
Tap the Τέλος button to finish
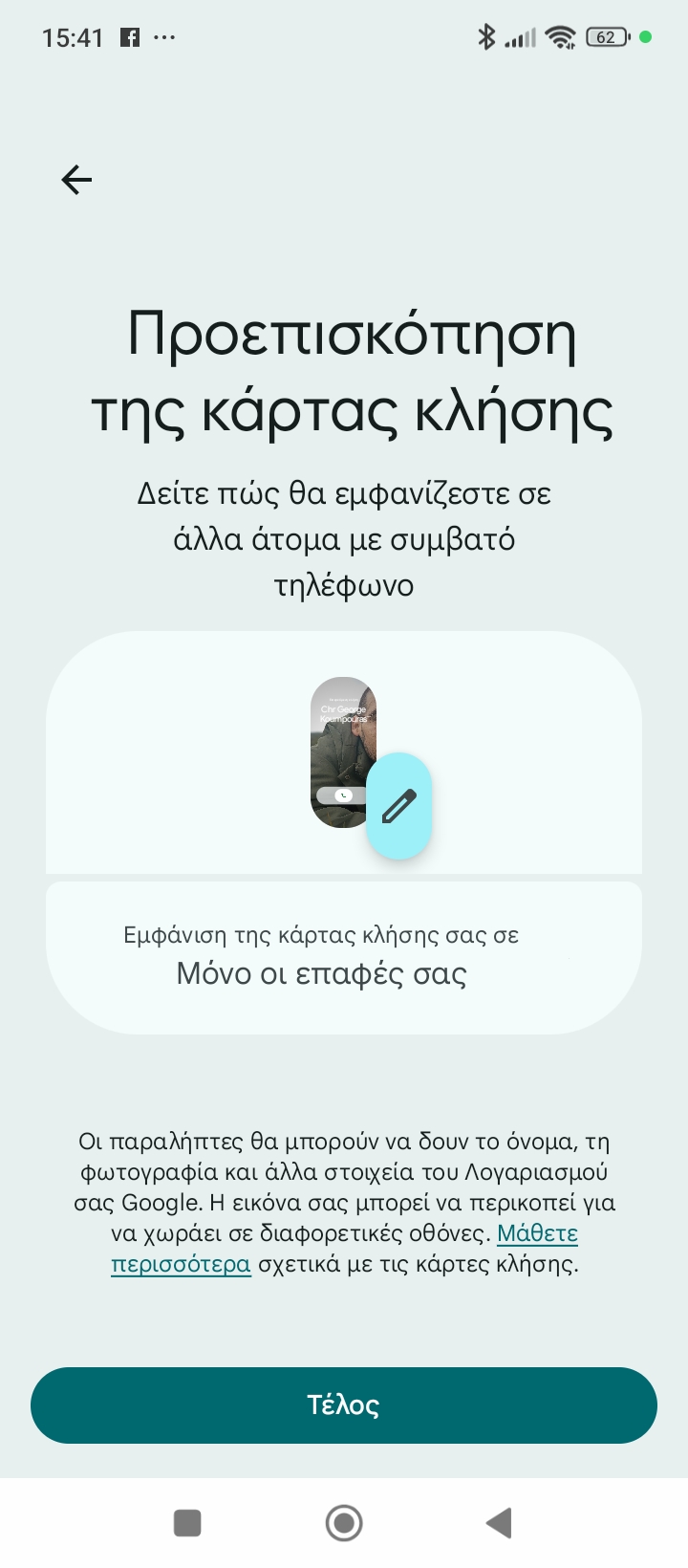click(344, 1405)
